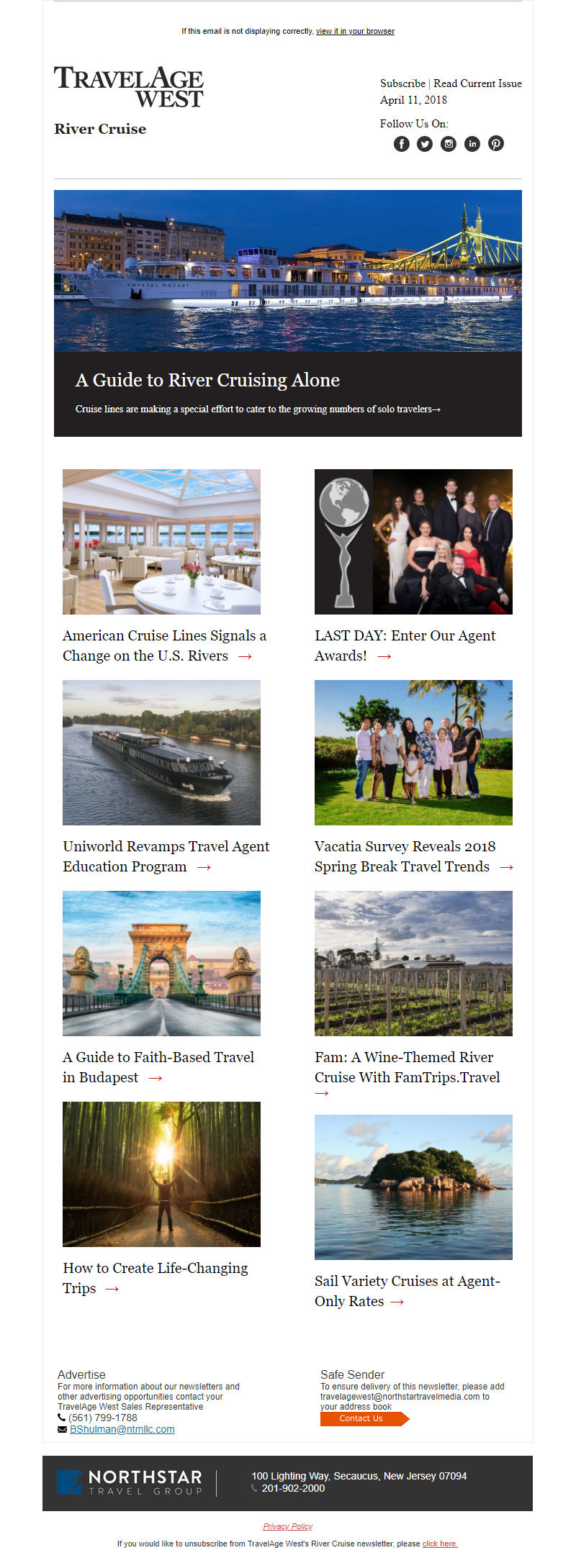Open Read Current Issue link
This screenshot has width=576, height=1568.
pos(477,83)
